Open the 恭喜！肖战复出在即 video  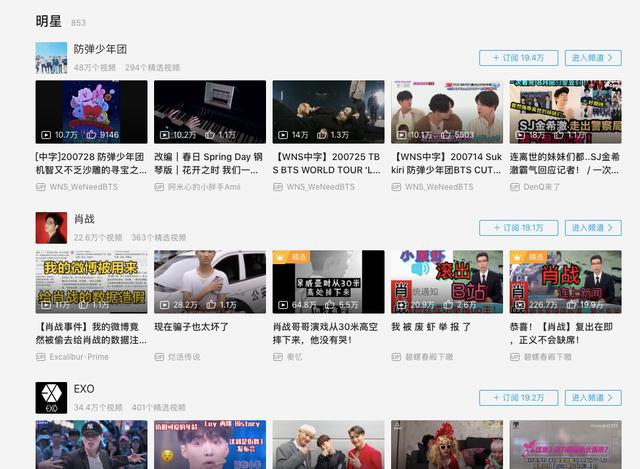coord(565,282)
